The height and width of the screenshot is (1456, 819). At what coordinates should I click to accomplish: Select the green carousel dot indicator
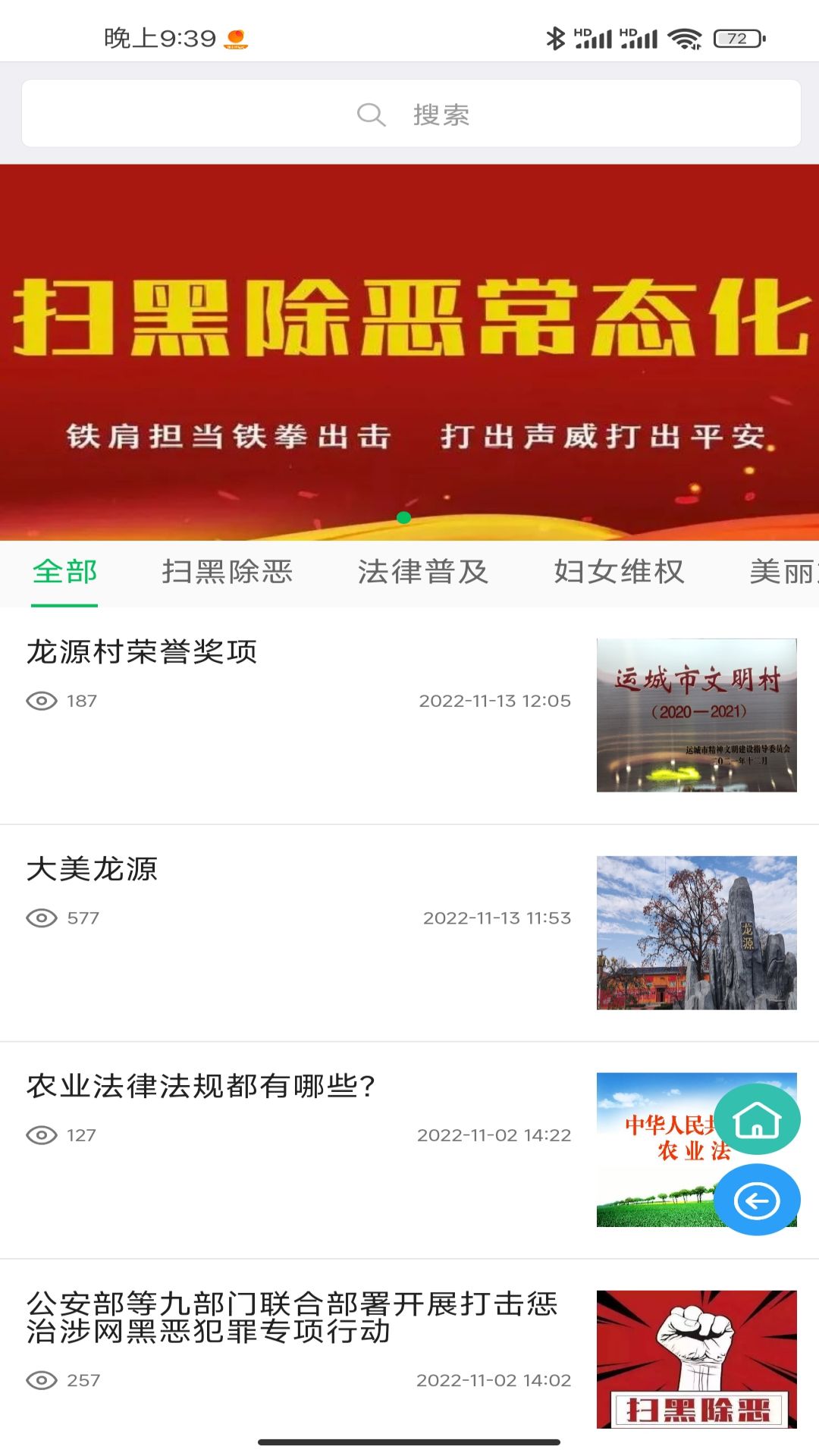(404, 518)
